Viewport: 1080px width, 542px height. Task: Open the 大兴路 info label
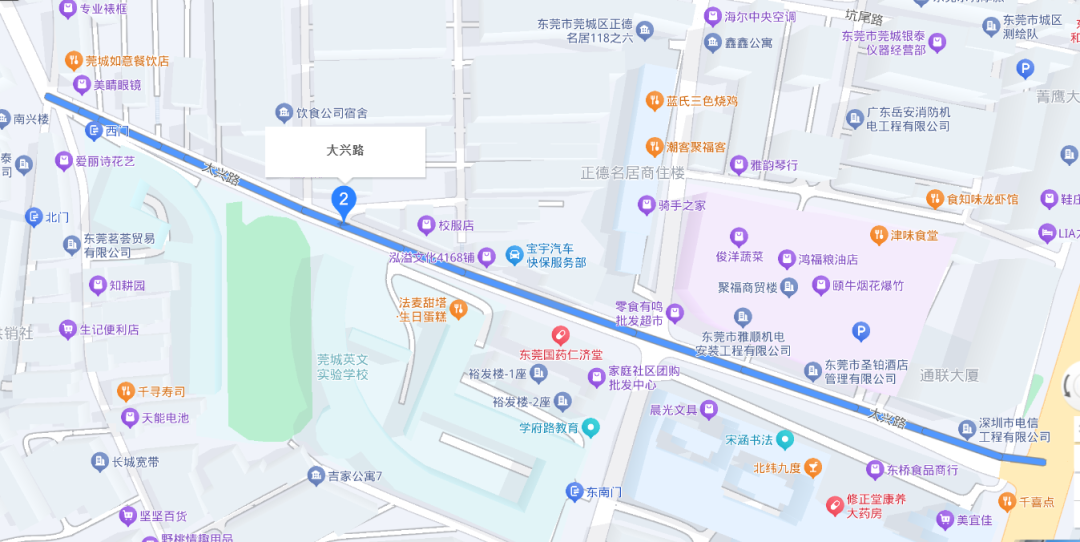tap(345, 152)
